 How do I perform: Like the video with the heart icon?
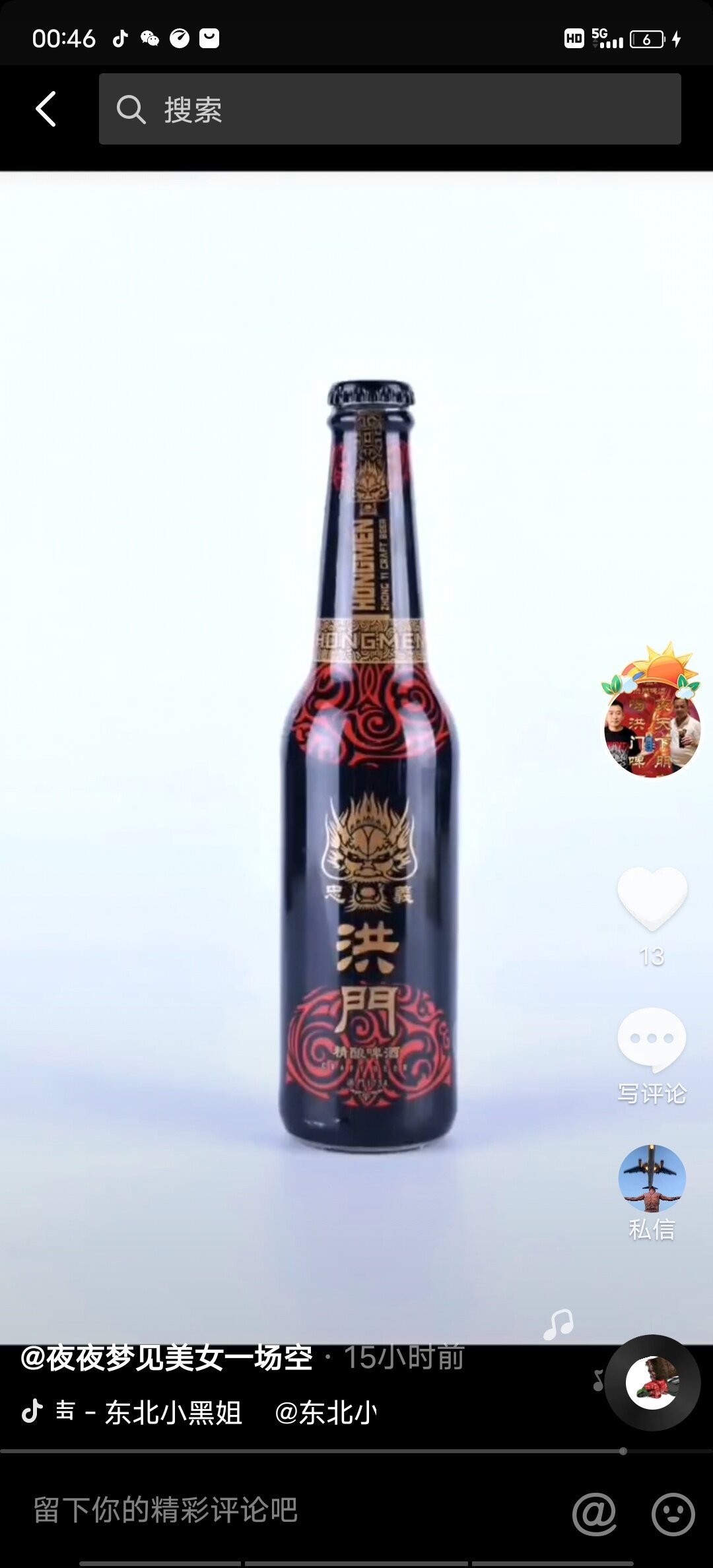pyautogui.click(x=652, y=899)
